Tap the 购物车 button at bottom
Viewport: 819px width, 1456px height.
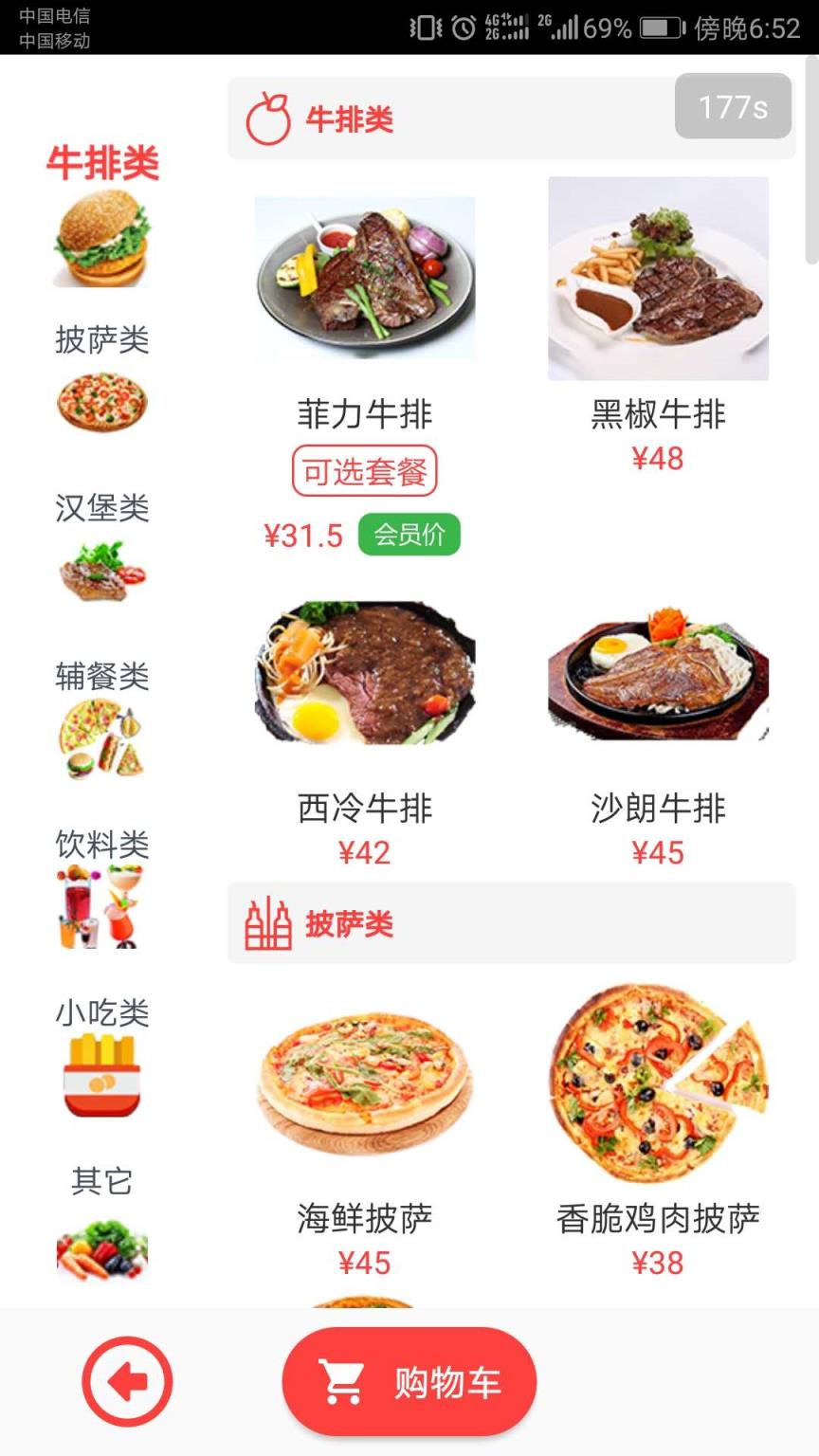[x=409, y=1380]
